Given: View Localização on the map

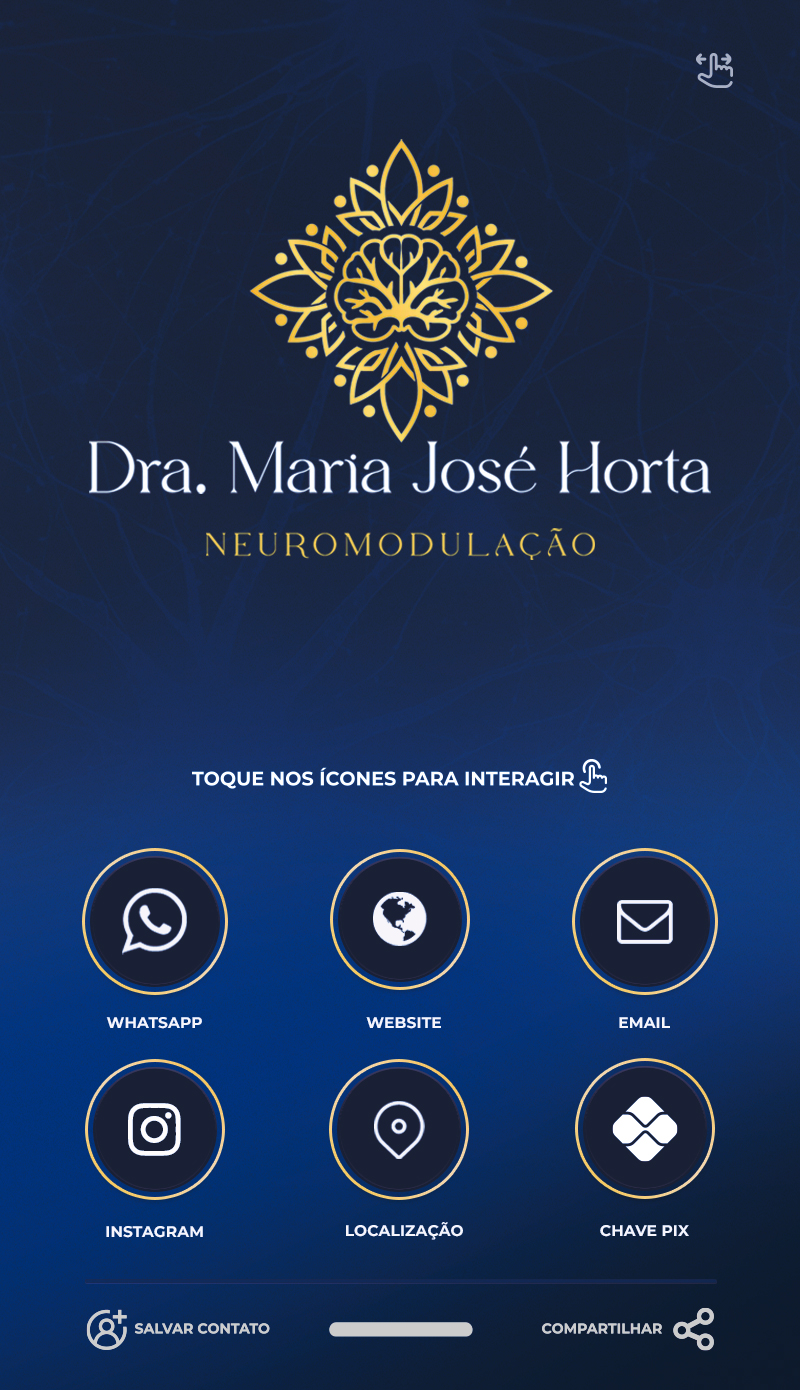Looking at the screenshot, I should point(399,1129).
